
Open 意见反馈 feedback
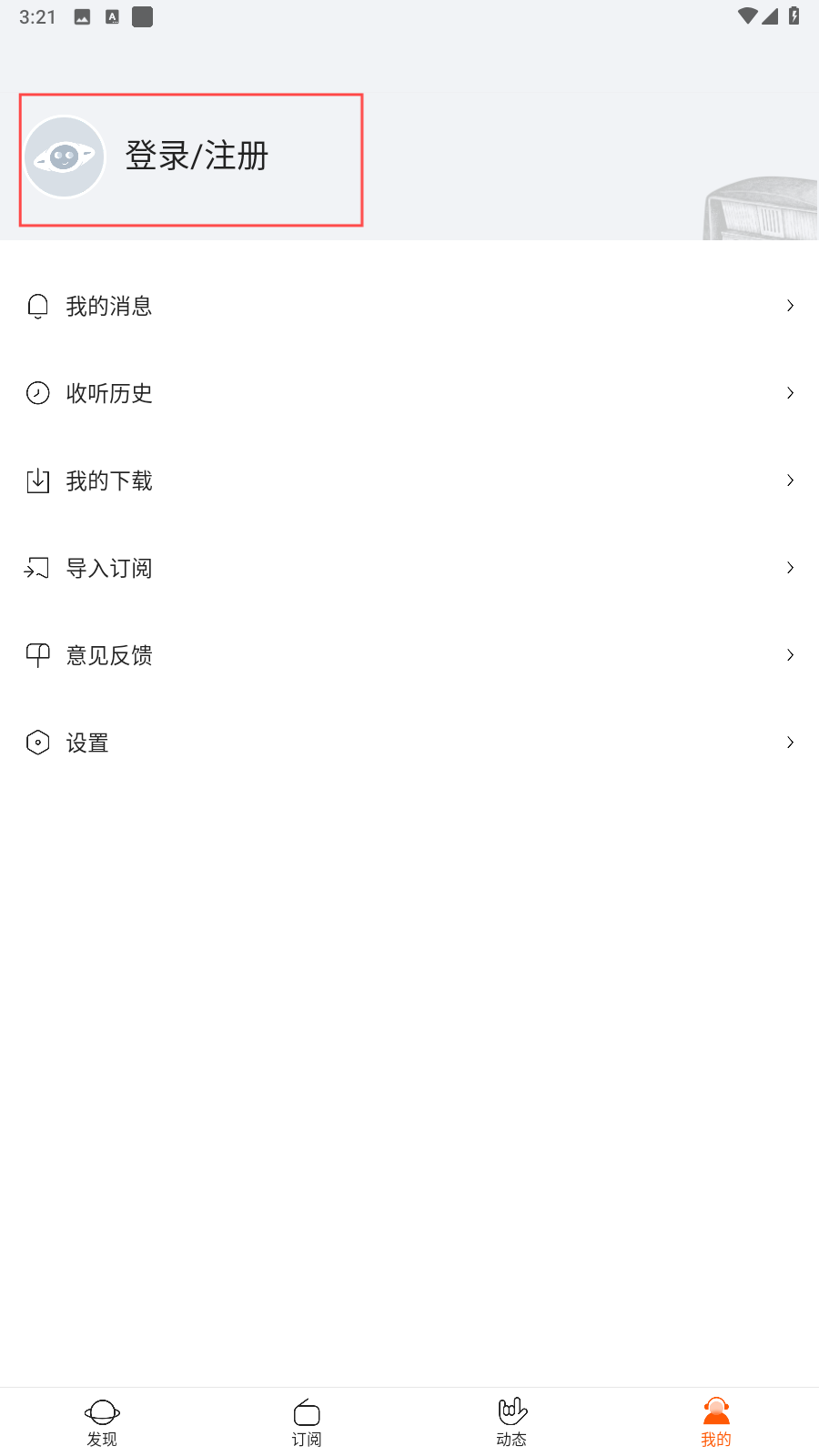pos(409,655)
